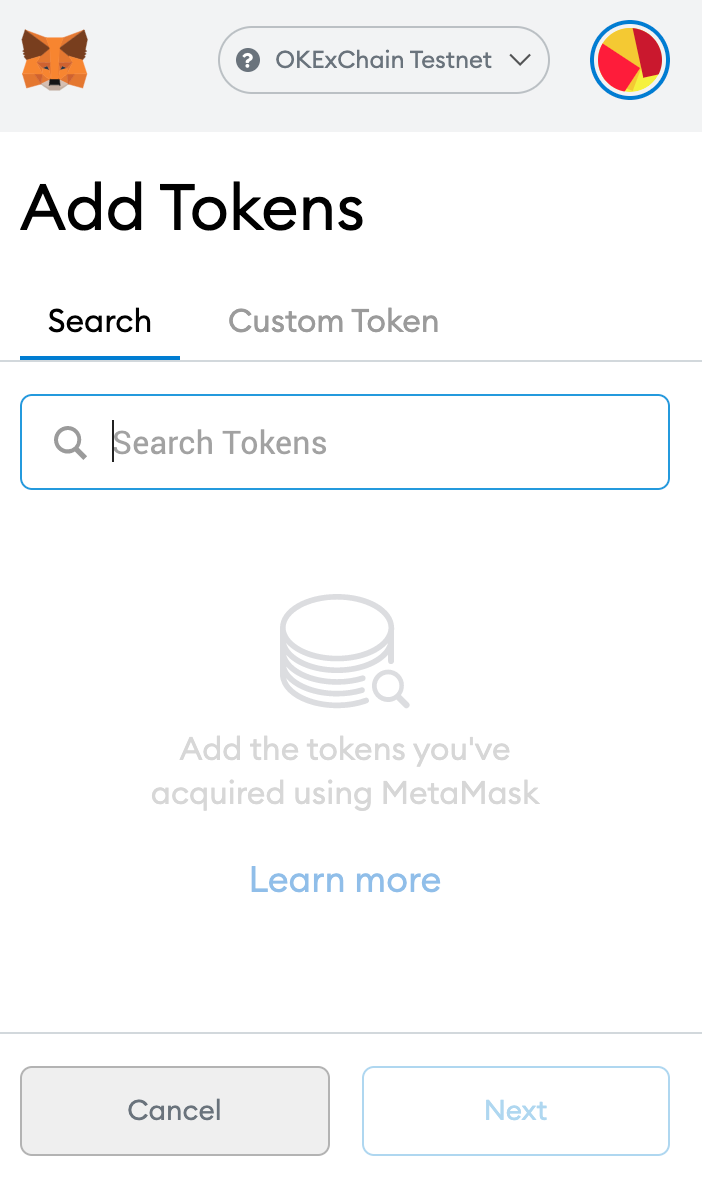
Task: Select the Search tab
Action: [100, 321]
